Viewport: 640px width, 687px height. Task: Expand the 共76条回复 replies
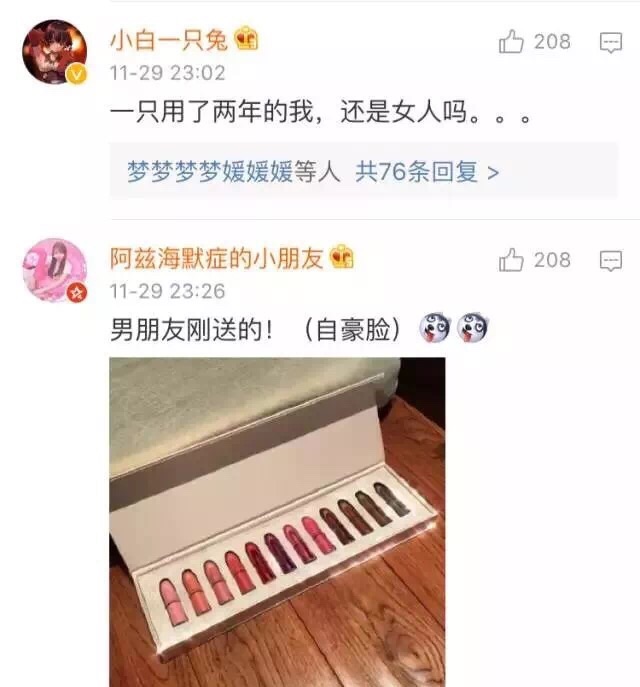[x=427, y=171]
